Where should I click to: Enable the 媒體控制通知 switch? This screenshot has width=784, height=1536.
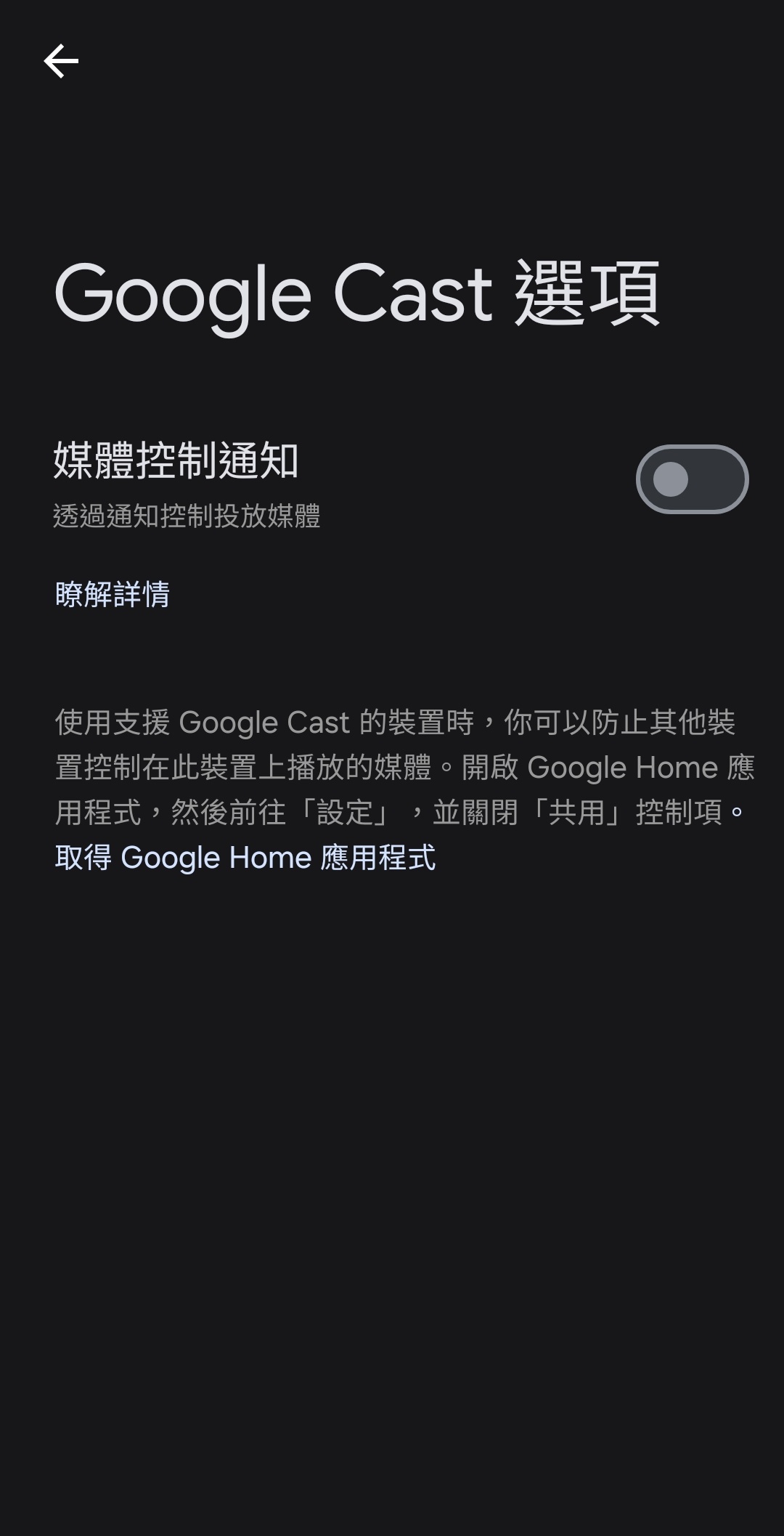pyautogui.click(x=691, y=479)
